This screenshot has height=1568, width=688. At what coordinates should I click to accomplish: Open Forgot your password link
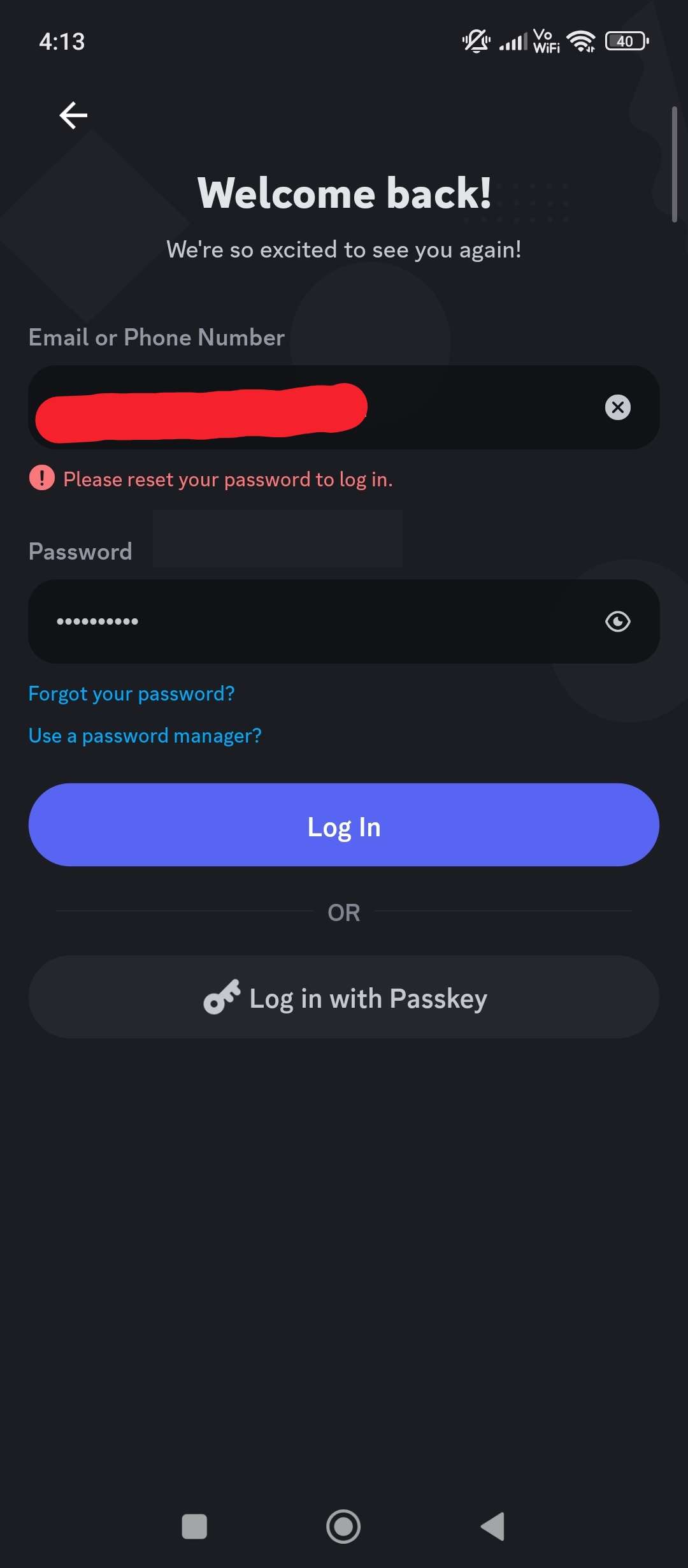tap(132, 693)
